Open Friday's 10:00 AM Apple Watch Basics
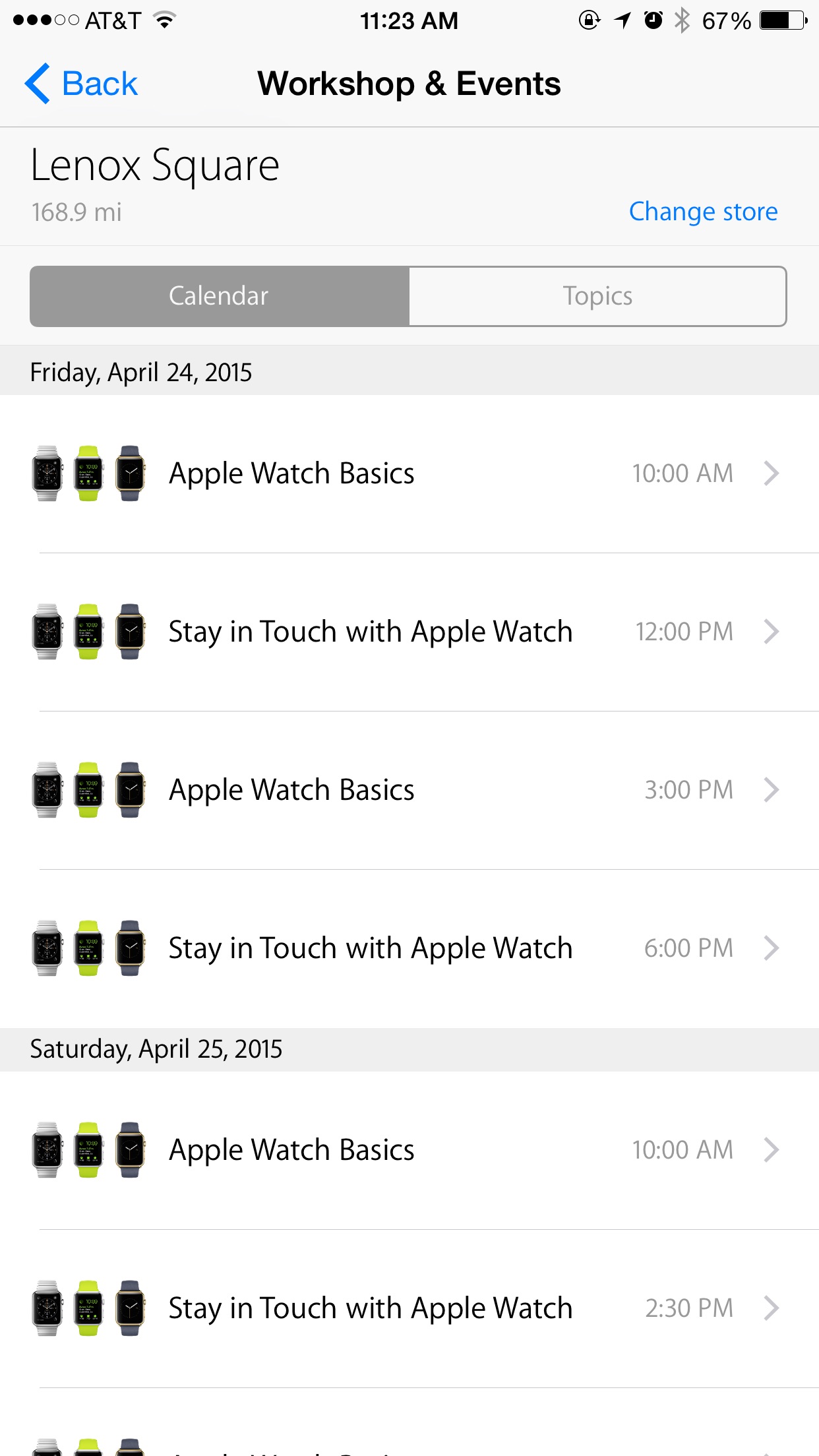The image size is (819, 1456). [409, 473]
